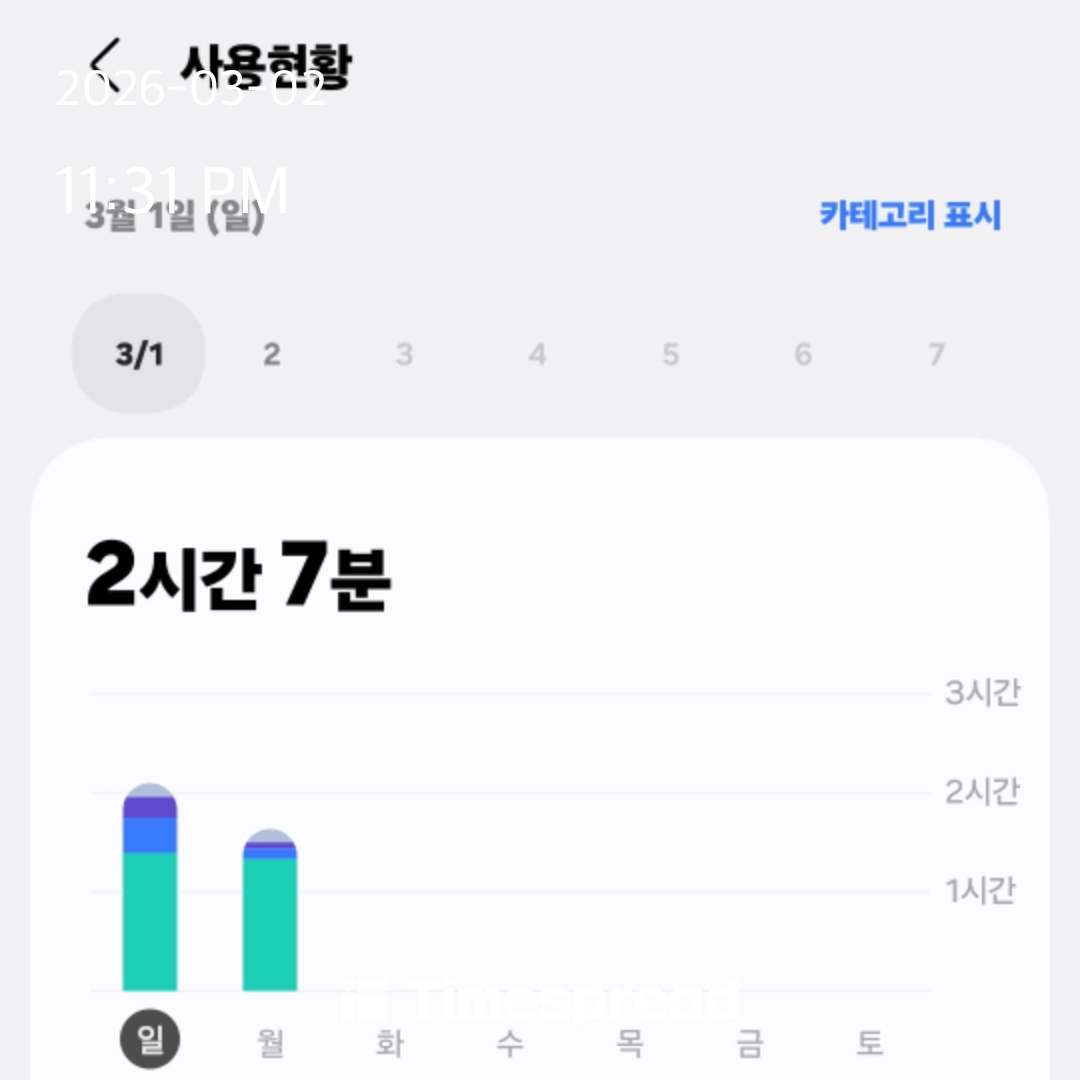Screen dimensions: 1080x1080
Task: Tap the 카테고리 표시 link
Action: pyautogui.click(x=909, y=215)
